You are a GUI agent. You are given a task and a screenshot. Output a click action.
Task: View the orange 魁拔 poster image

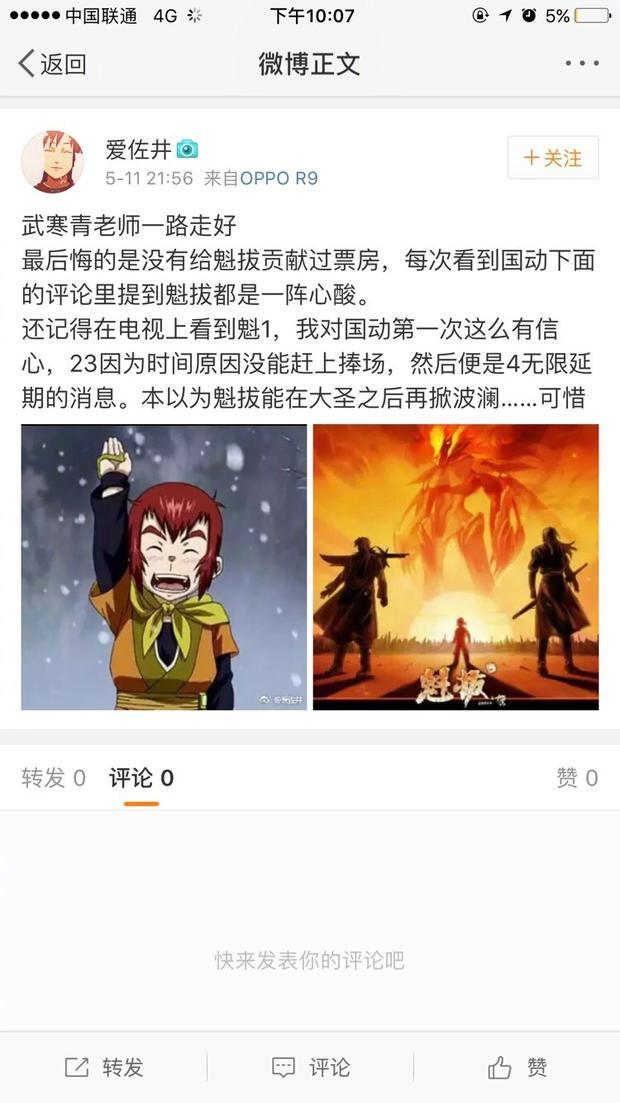pyautogui.click(x=456, y=567)
